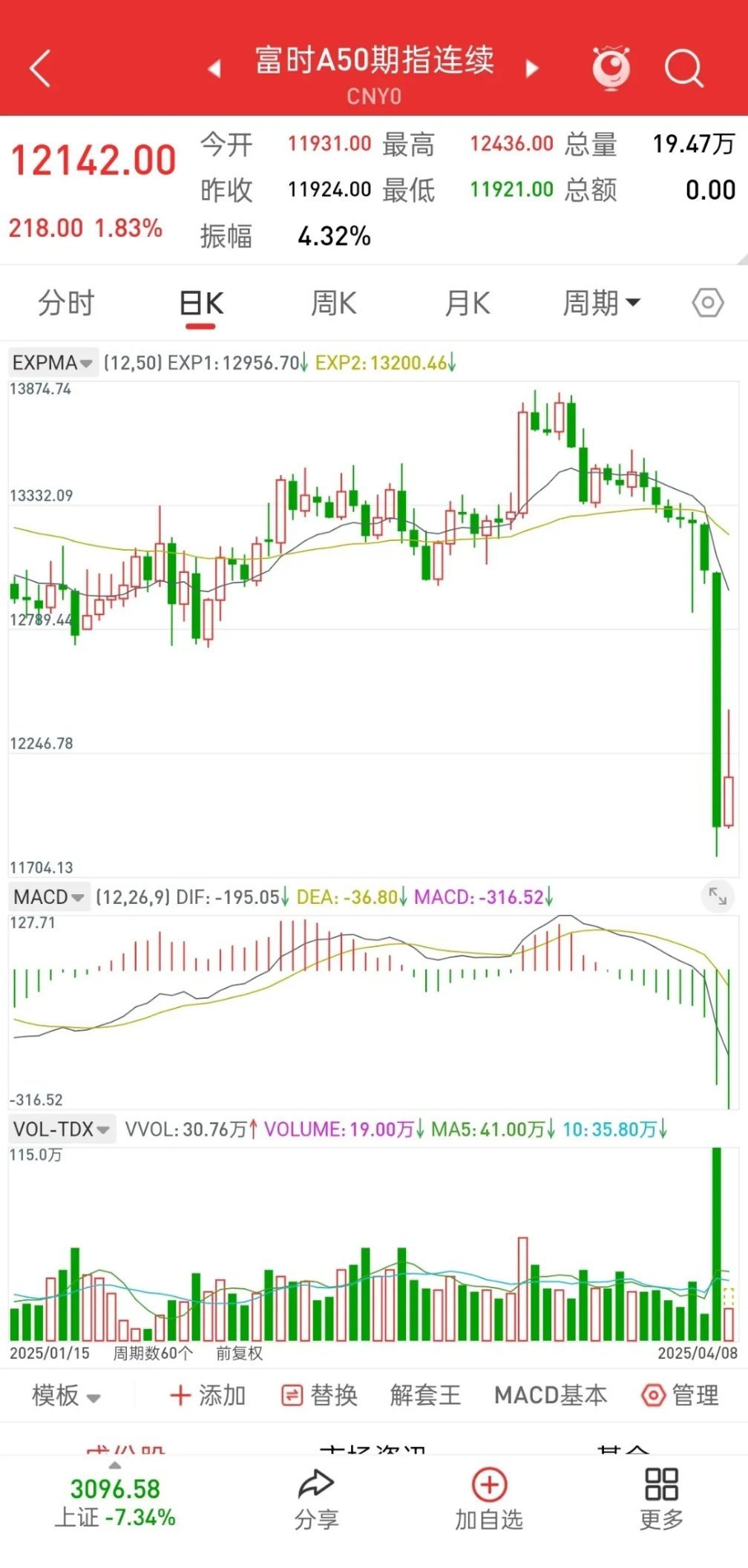Tap 替换 to replace the indicator
Screen dimensions: 748x1568
pyautogui.click(x=320, y=1395)
